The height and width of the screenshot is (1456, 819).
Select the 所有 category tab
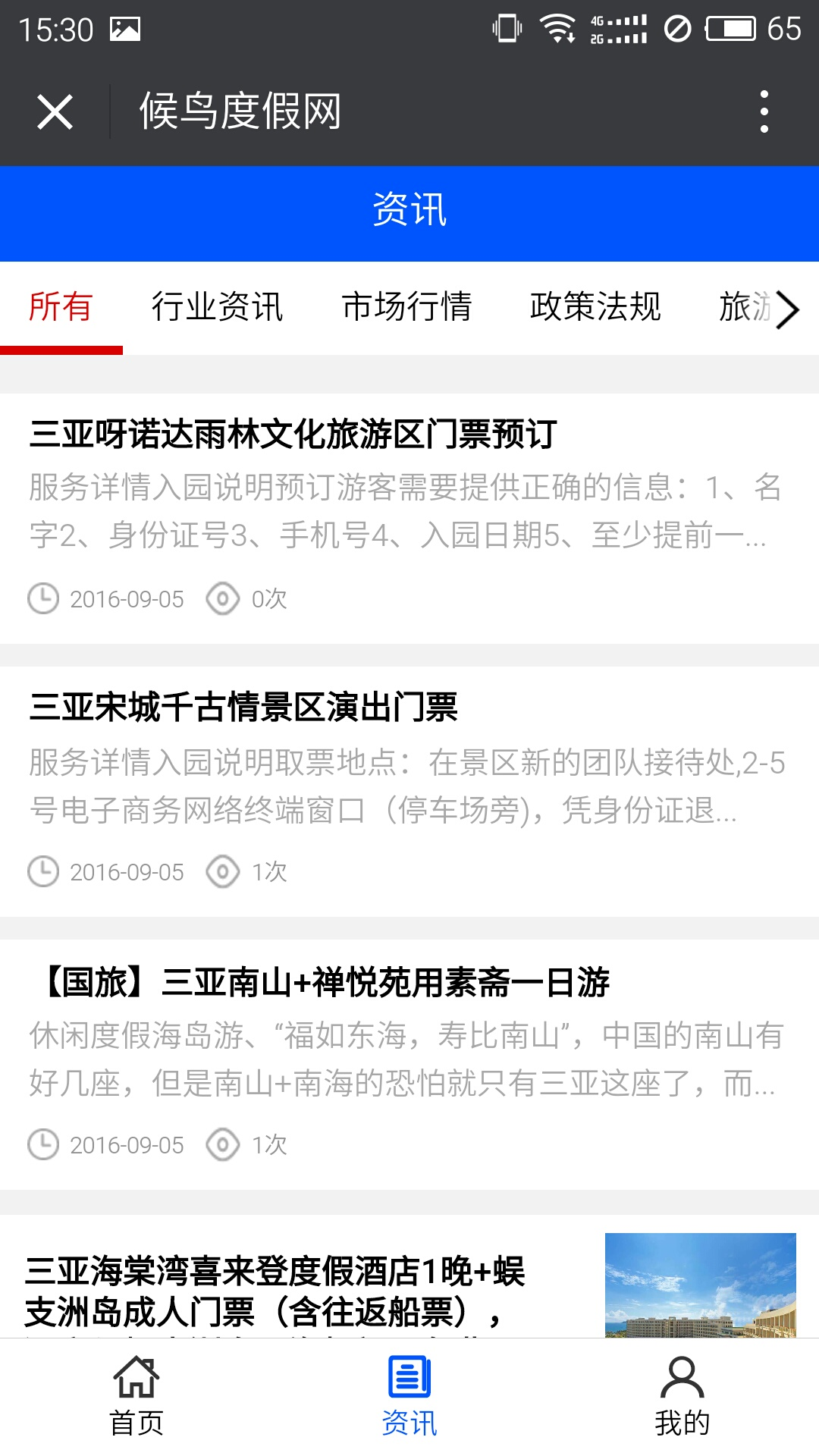click(x=61, y=307)
